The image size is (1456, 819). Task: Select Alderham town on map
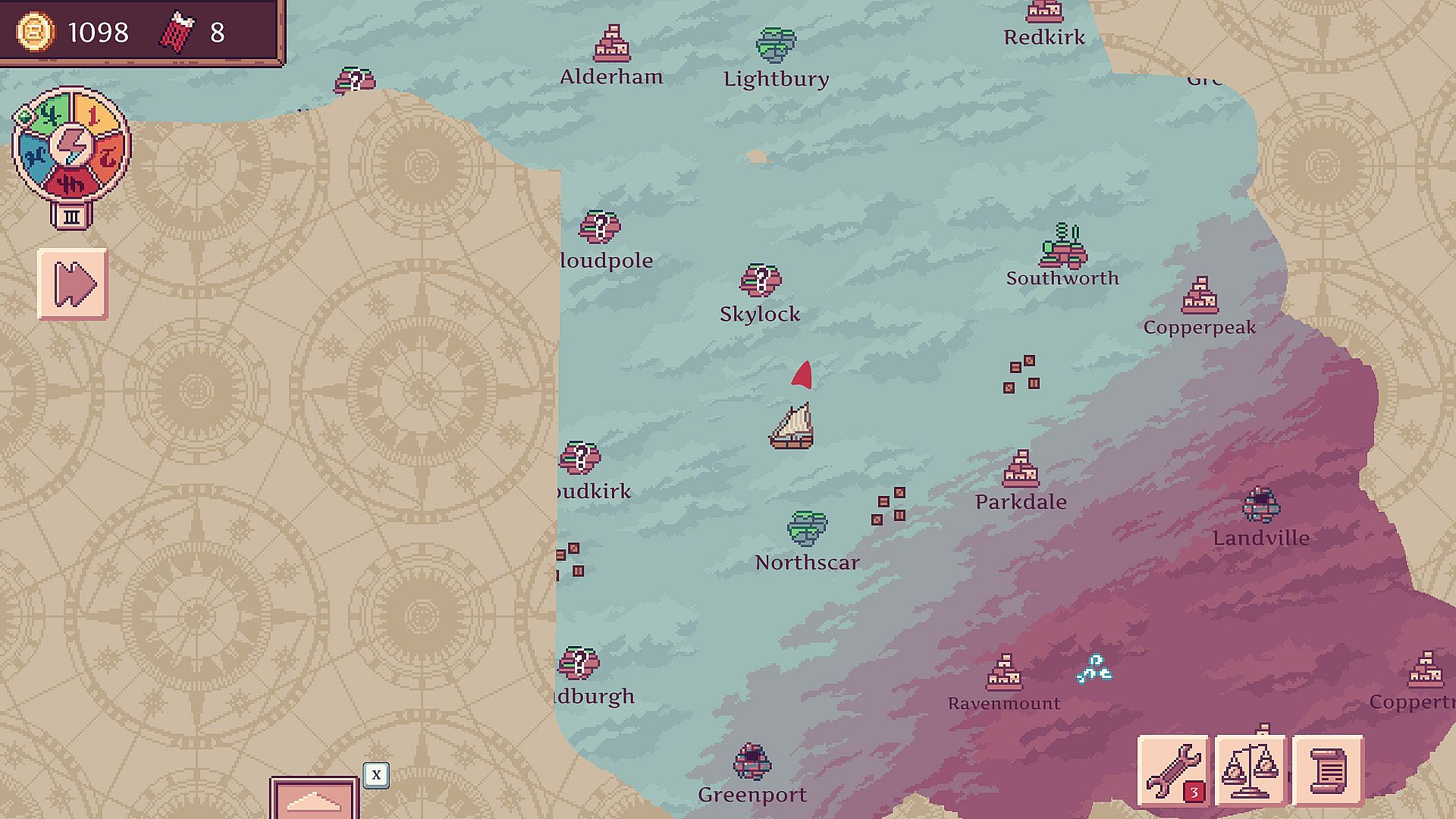pos(611,44)
